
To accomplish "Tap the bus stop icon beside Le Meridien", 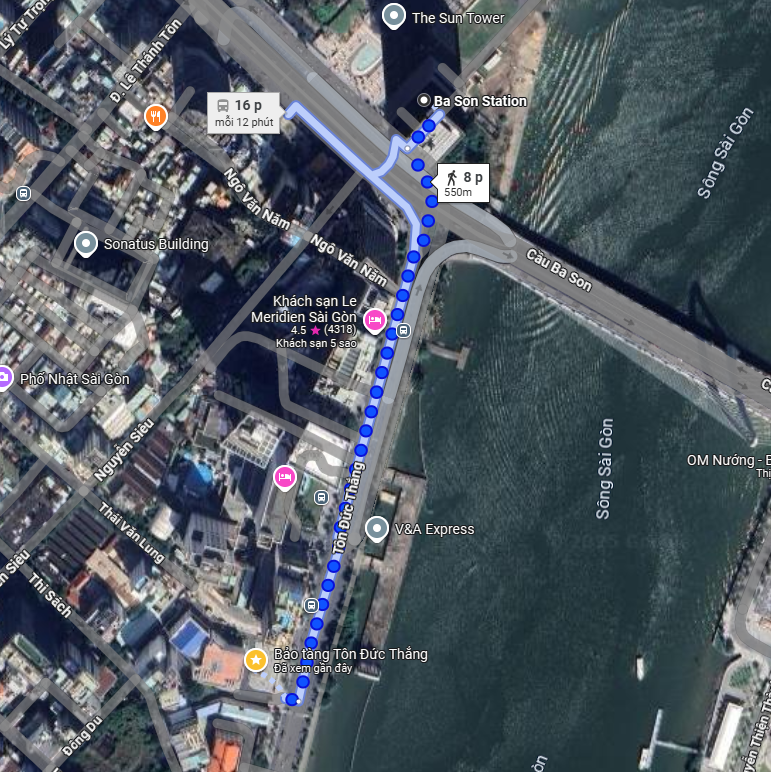I will 403,330.
